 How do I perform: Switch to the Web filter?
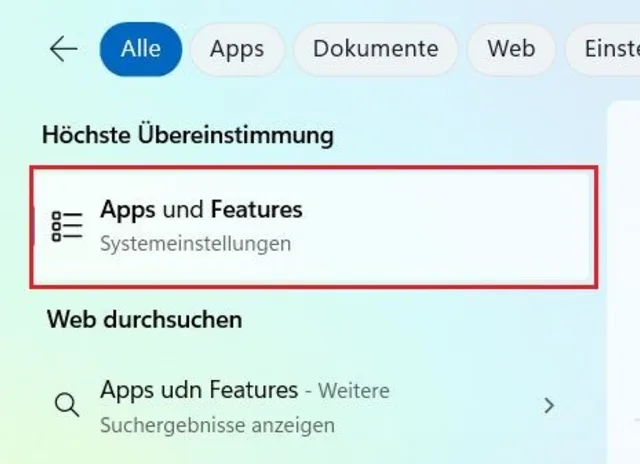point(511,49)
